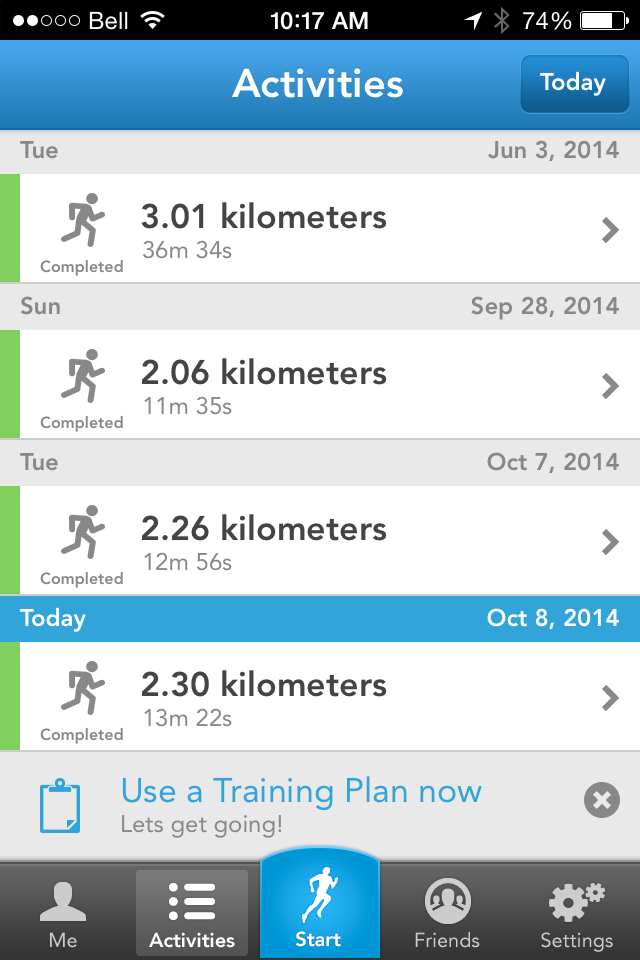Select the Activities tab
Image resolution: width=640 pixels, height=960 pixels.
pos(192,912)
